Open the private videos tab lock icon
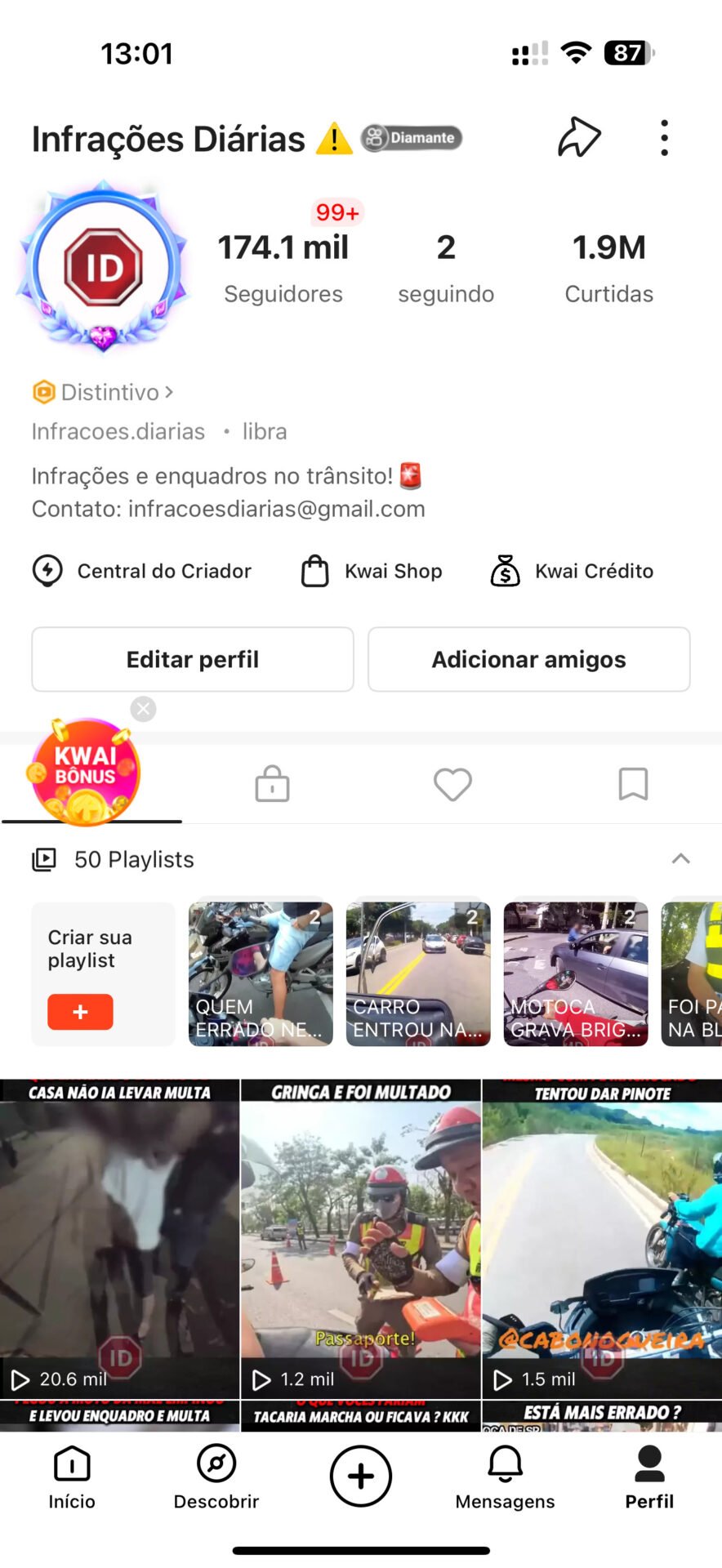Image resolution: width=722 pixels, height=1568 pixels. point(272,784)
